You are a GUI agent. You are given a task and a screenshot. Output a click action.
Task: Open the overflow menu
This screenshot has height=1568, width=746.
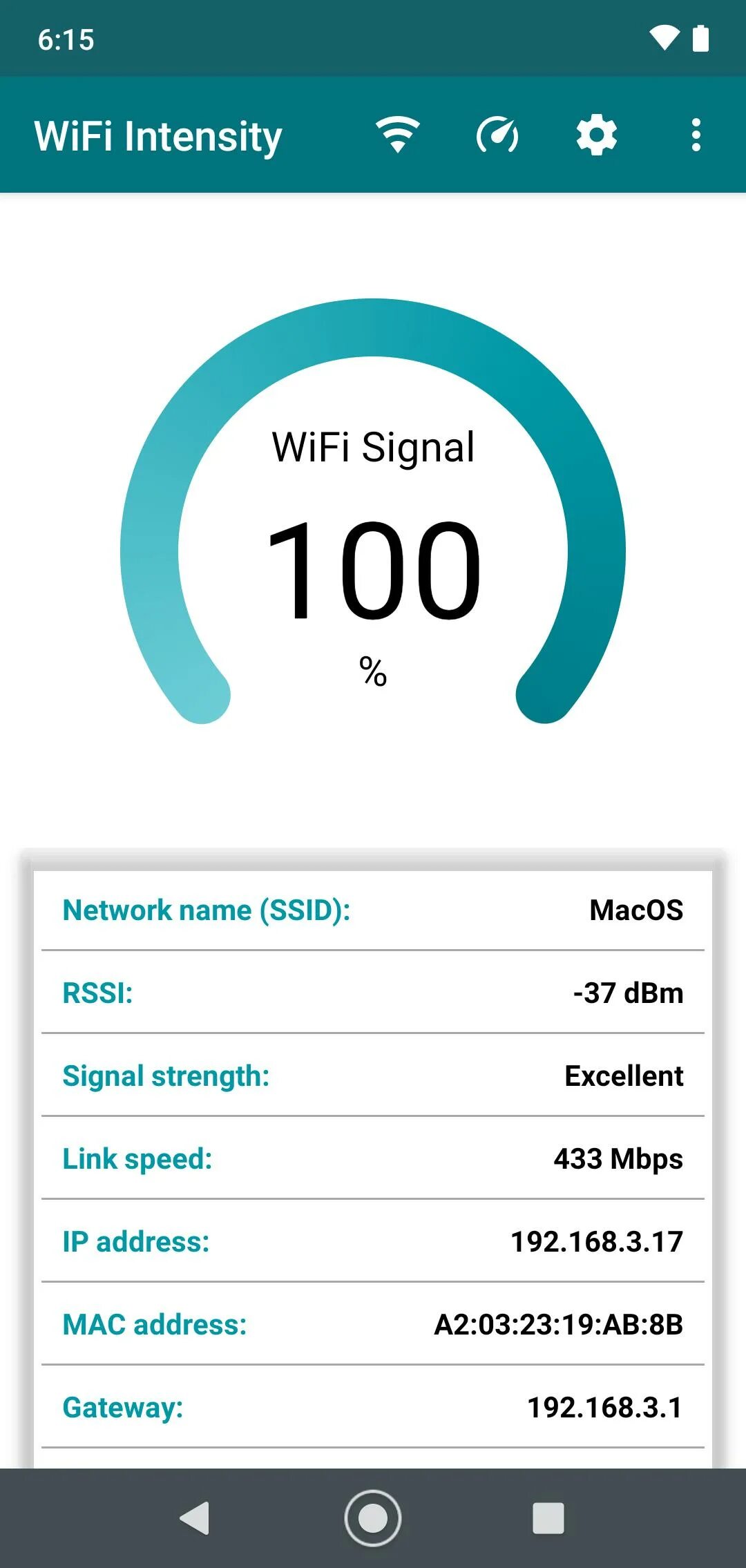[x=696, y=135]
